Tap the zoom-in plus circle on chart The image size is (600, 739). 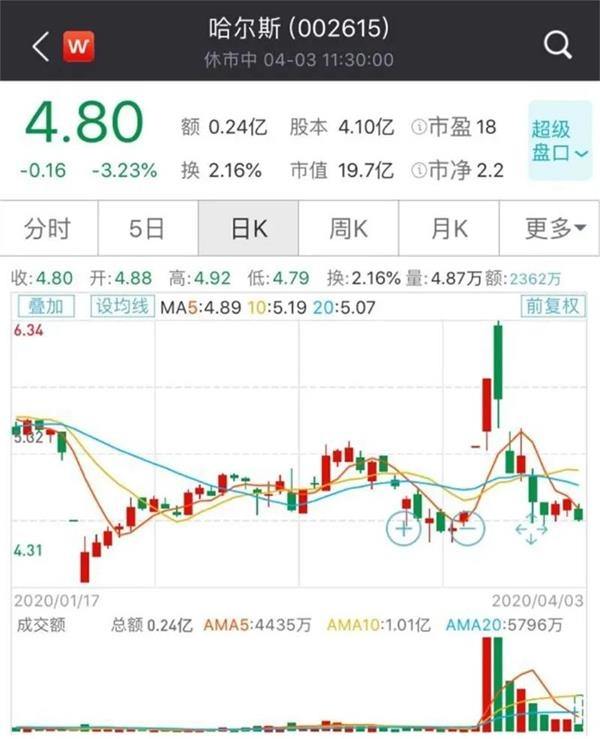404,526
